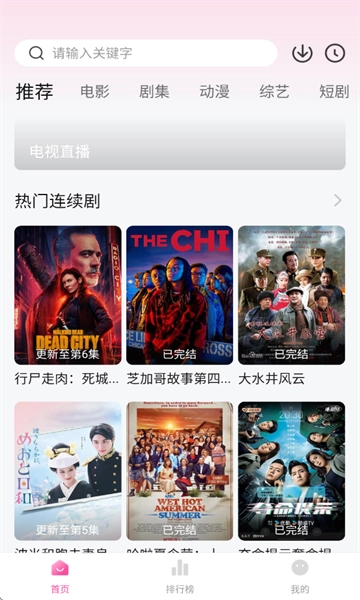360x600 pixels.
Task: Switch to the 排行榜 navigation tab
Action: 180,576
